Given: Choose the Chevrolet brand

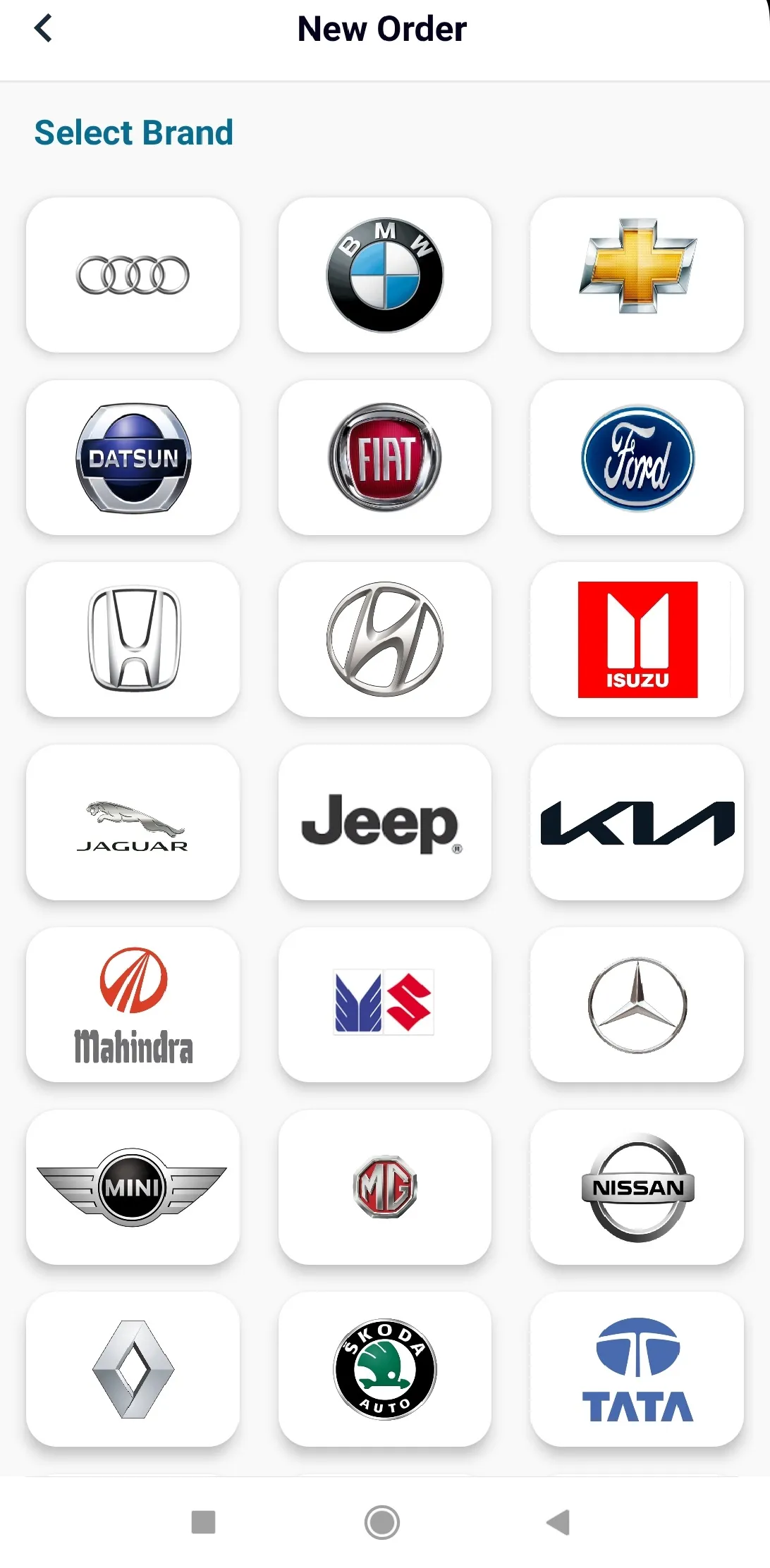Looking at the screenshot, I should point(636,275).
